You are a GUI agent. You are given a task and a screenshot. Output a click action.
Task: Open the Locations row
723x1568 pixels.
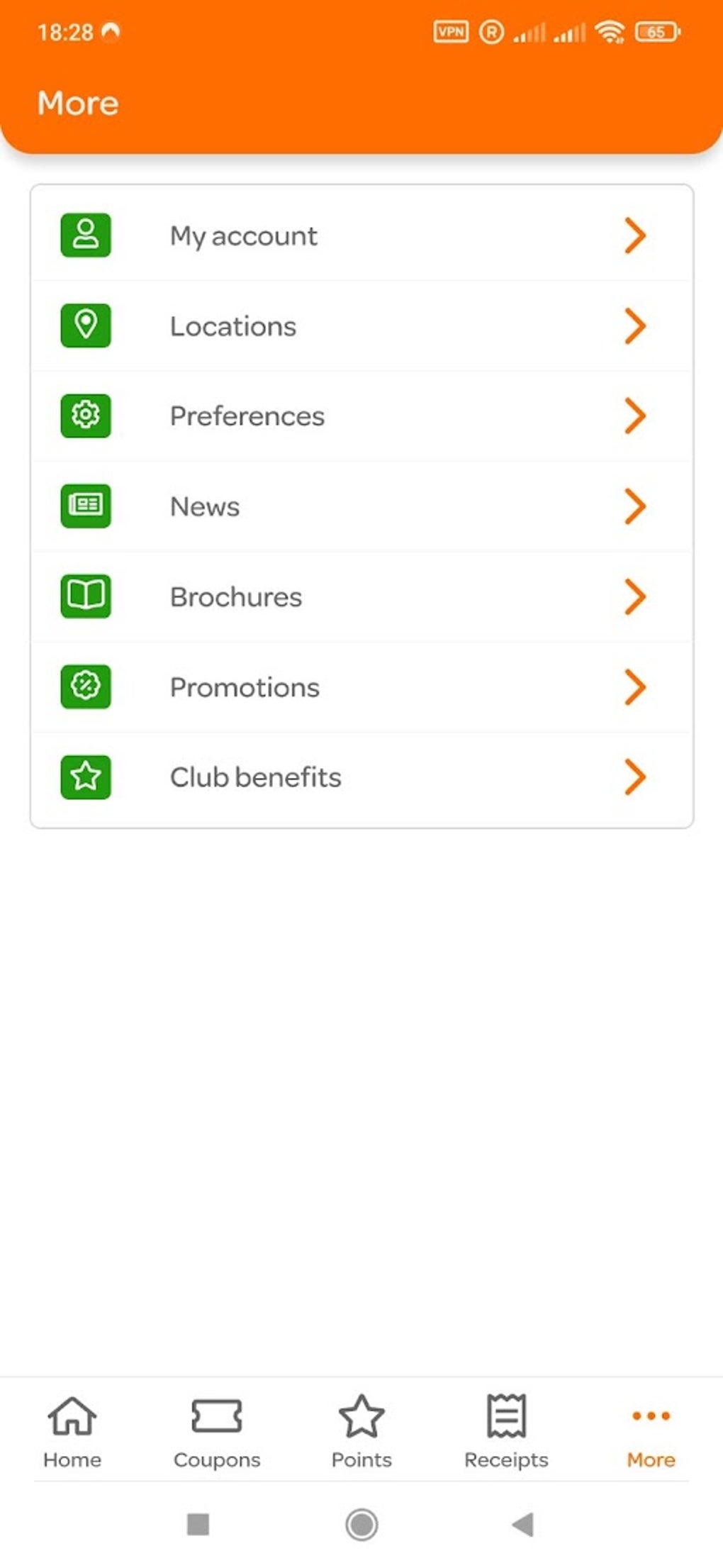click(x=361, y=326)
